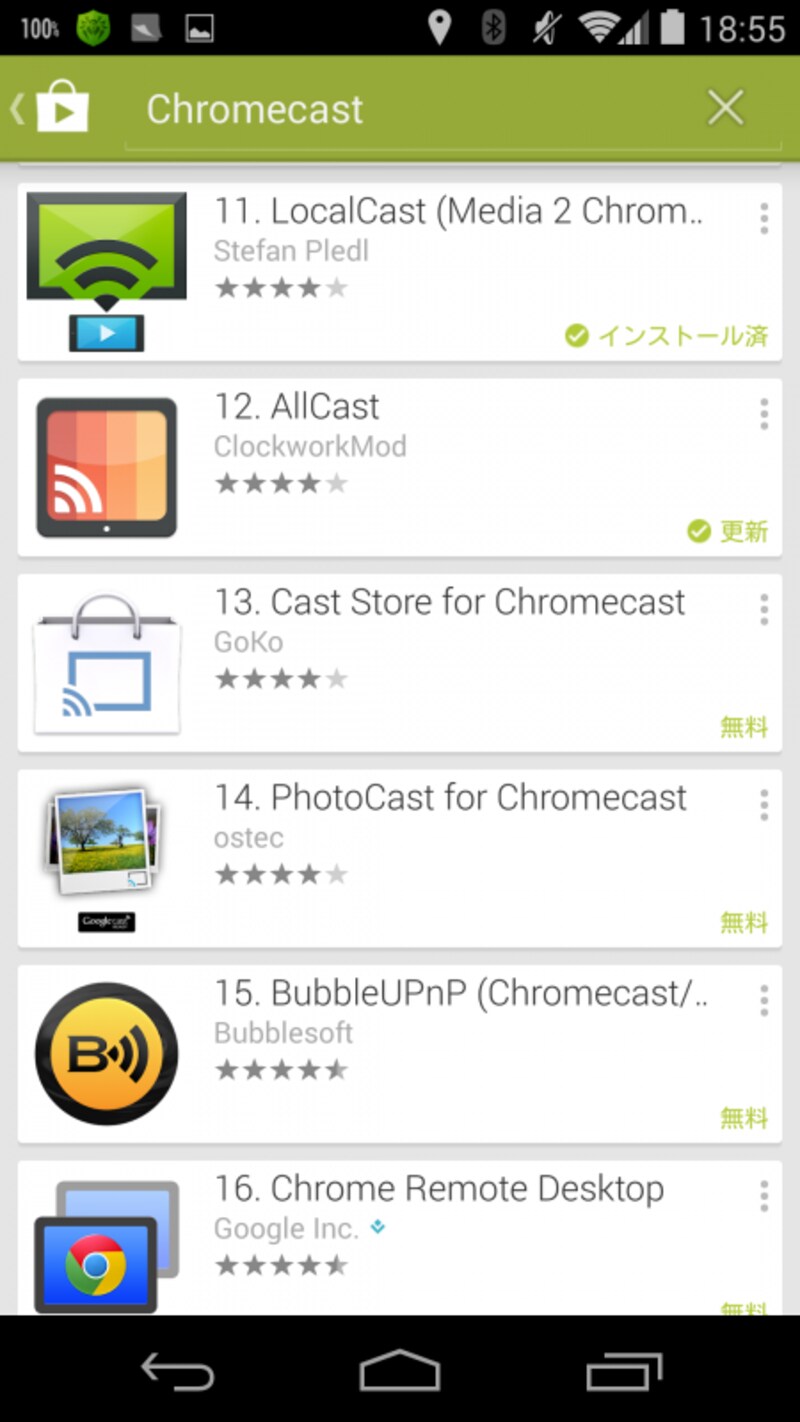Viewport: 800px width, 1422px height.
Task: Select the AllCast app icon
Action: pyautogui.click(x=107, y=466)
